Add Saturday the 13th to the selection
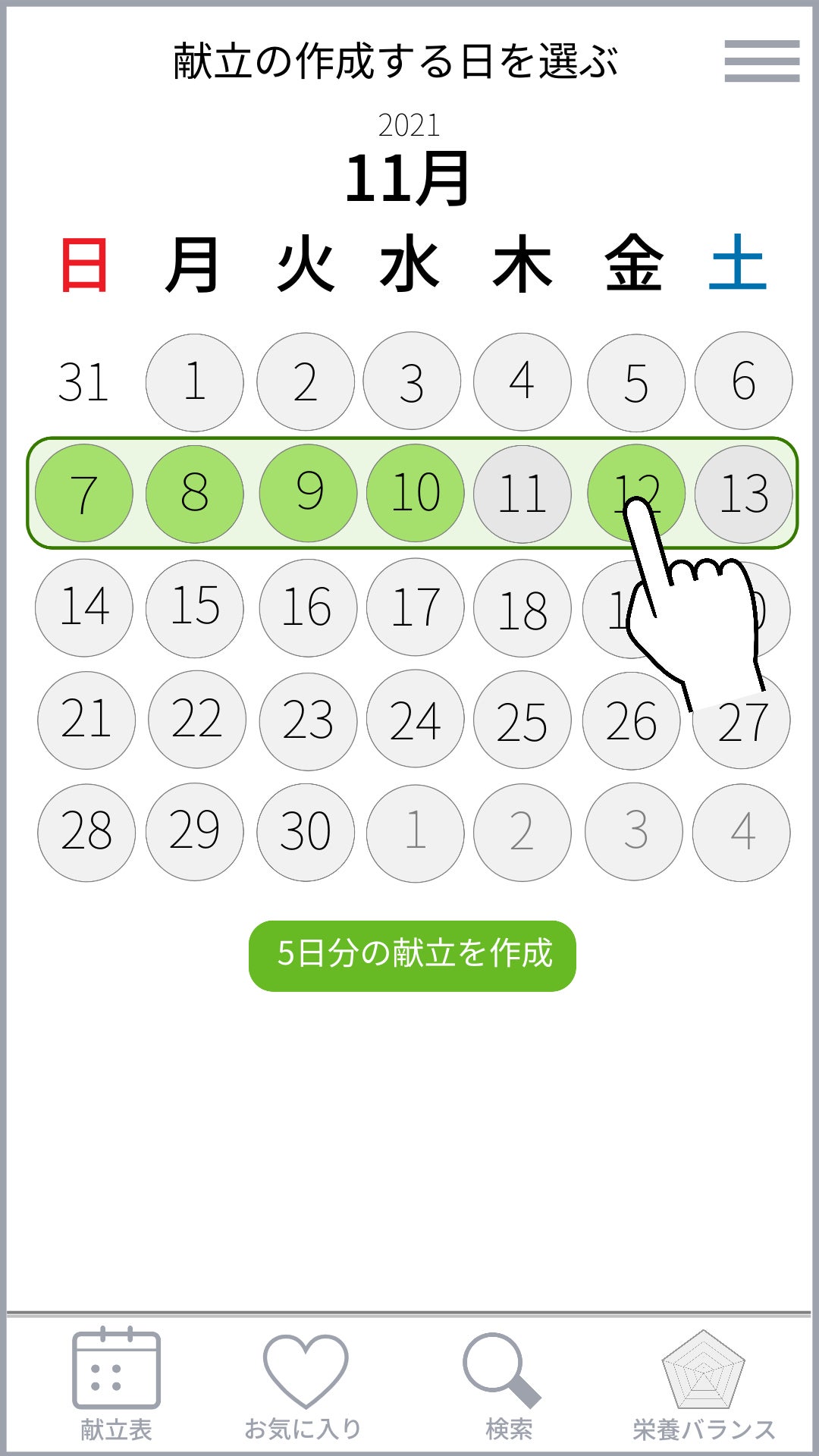 coord(743,494)
